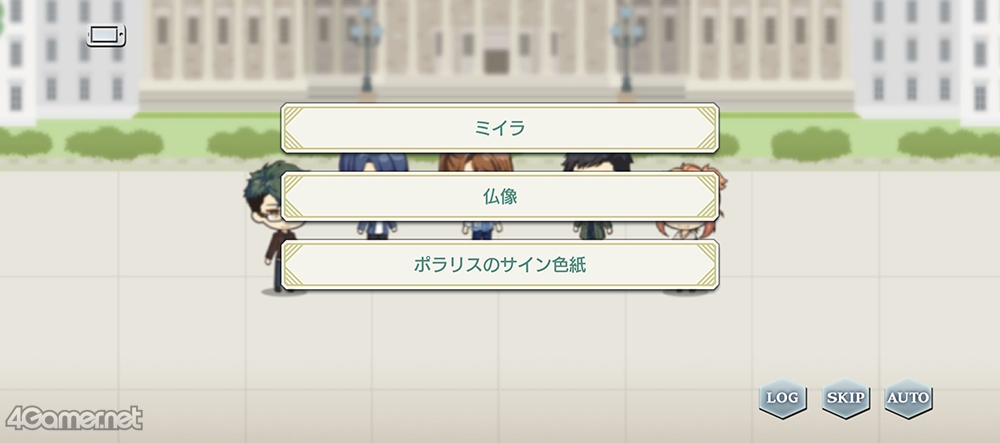The width and height of the screenshot is (1000, 443).
Task: Choose the ミイラ answer option
Action: pyautogui.click(x=500, y=128)
